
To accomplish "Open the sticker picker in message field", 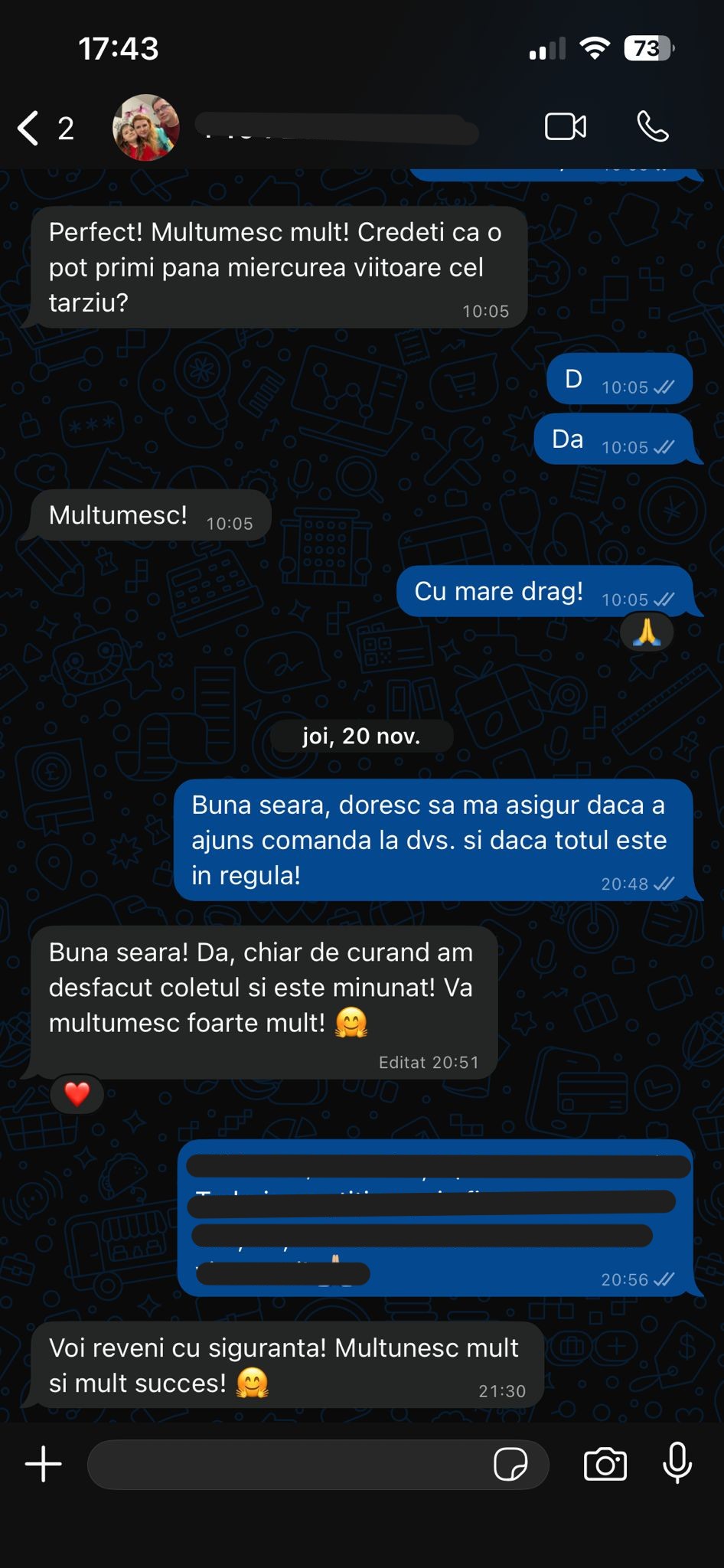I will 510,1464.
